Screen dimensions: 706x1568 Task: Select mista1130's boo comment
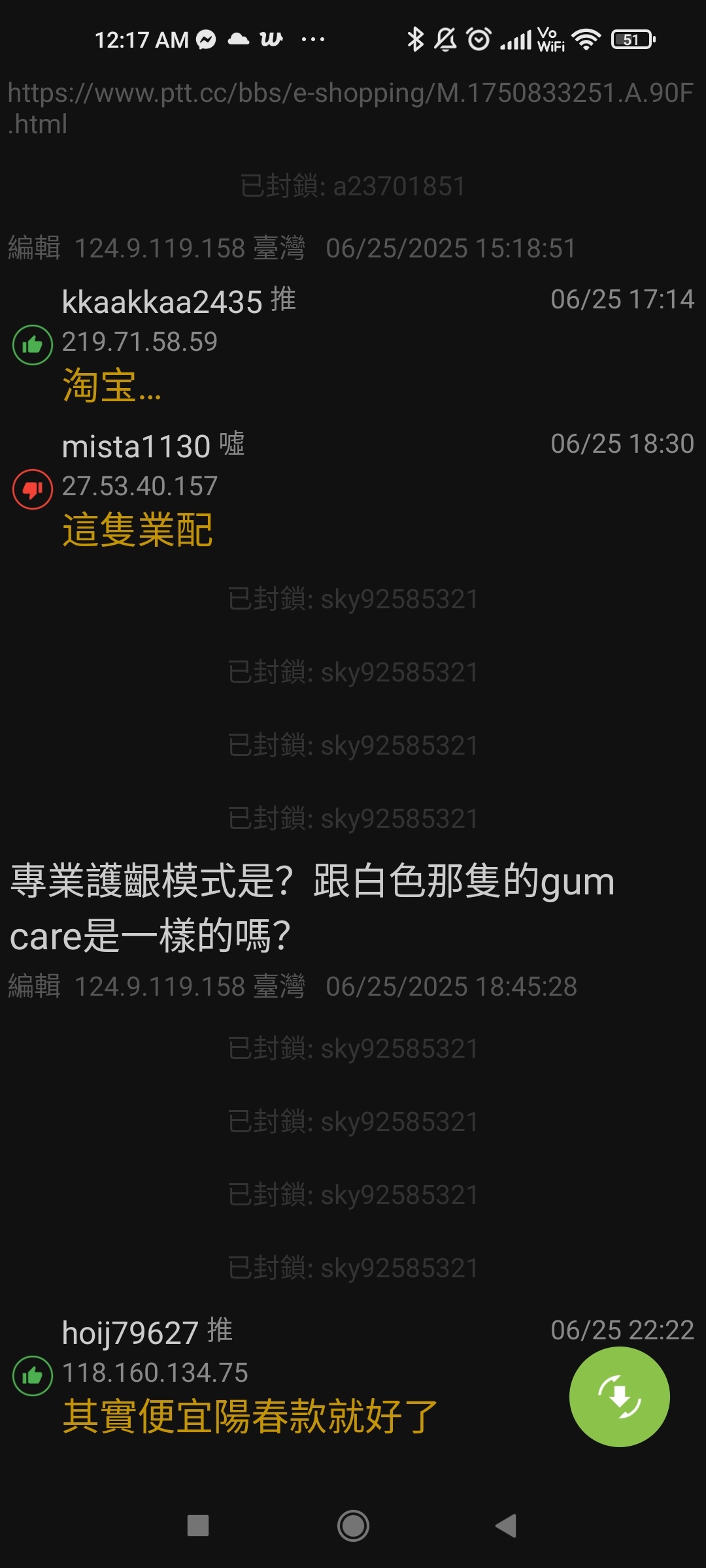click(x=353, y=490)
